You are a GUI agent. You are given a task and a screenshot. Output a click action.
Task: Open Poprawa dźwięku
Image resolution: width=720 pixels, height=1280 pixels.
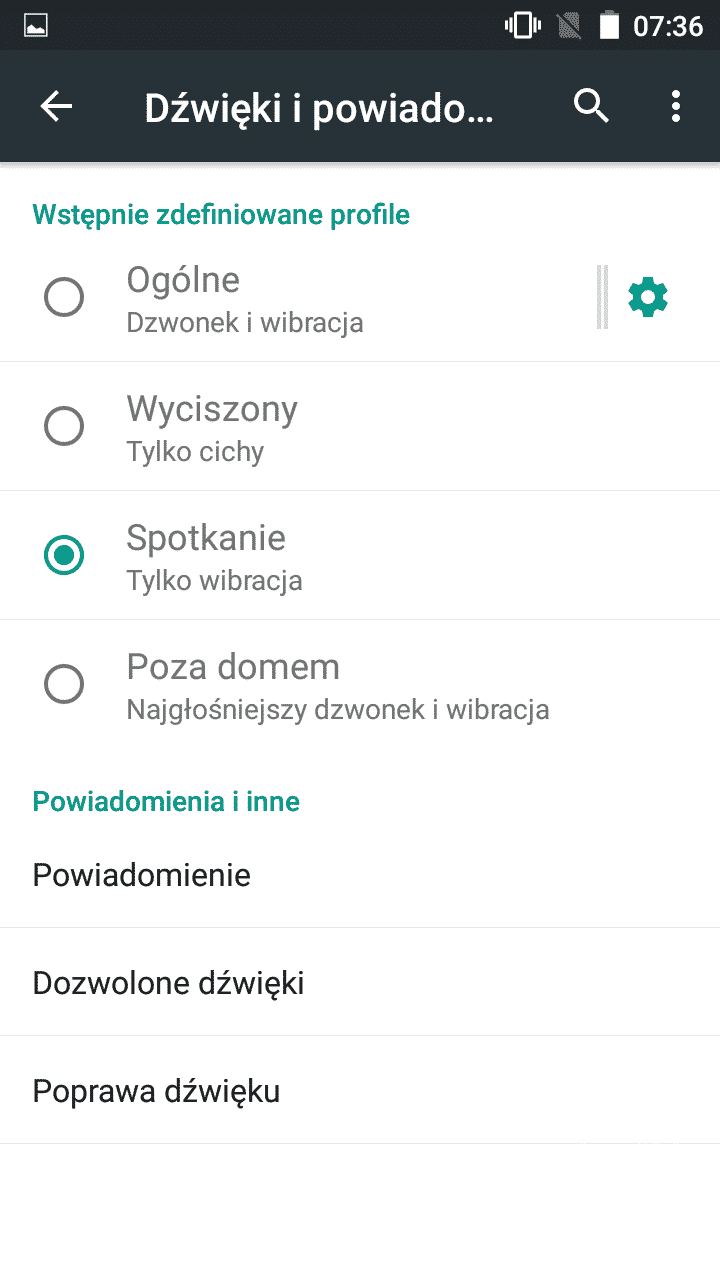(156, 1091)
